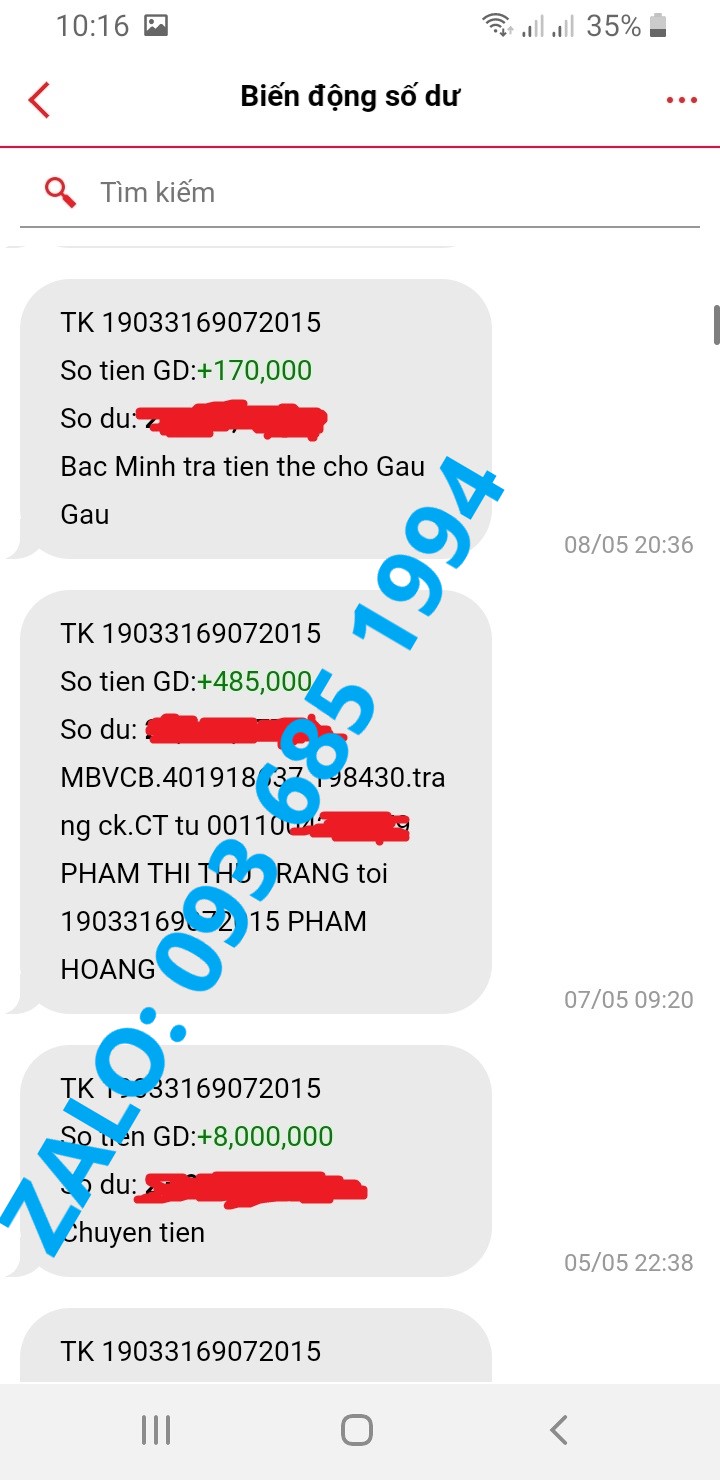720x1480 pixels.
Task: Go back from Biến động số dư
Action: 39,100
